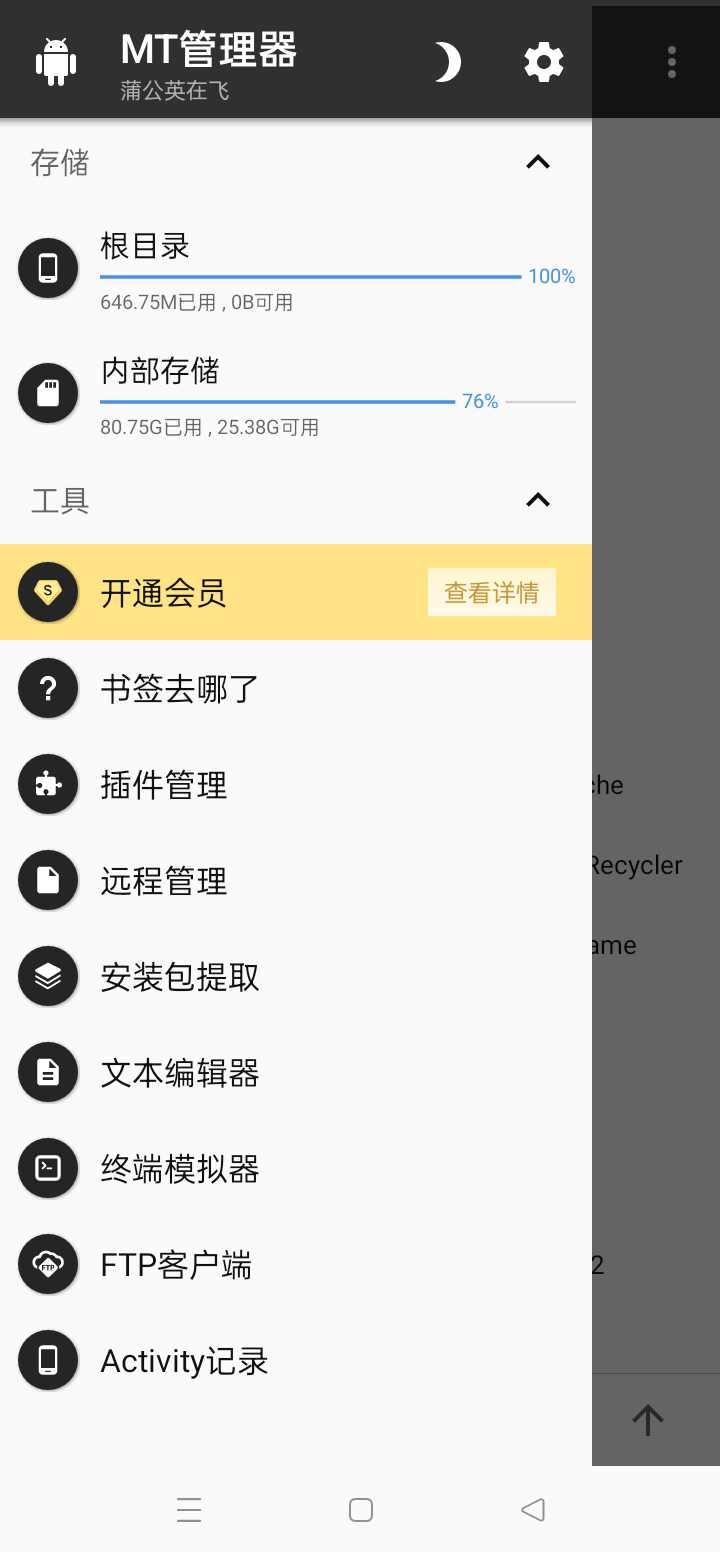Launch 文本编辑器 with the document icon
The image size is (720, 1552).
click(48, 1072)
